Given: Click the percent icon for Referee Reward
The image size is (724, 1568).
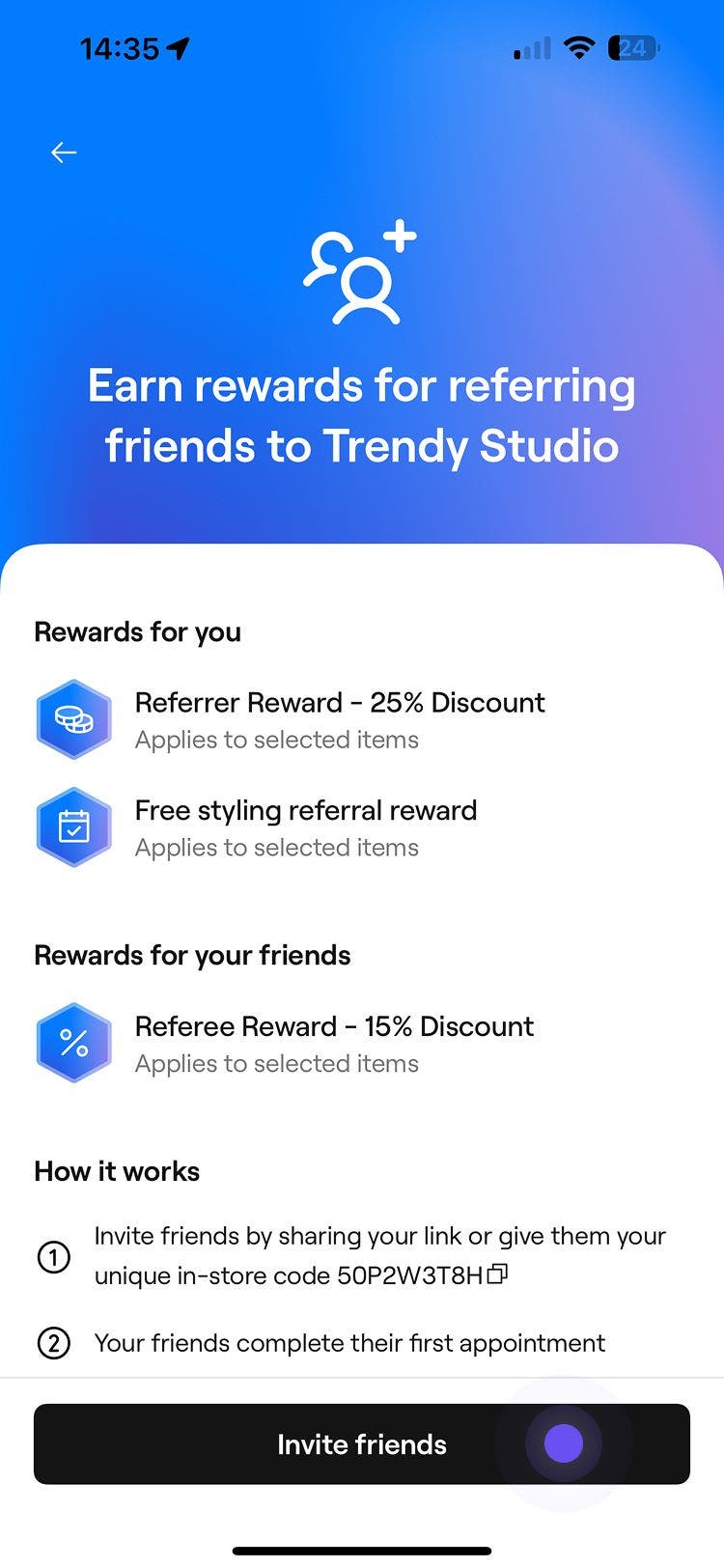Looking at the screenshot, I should [x=74, y=1043].
